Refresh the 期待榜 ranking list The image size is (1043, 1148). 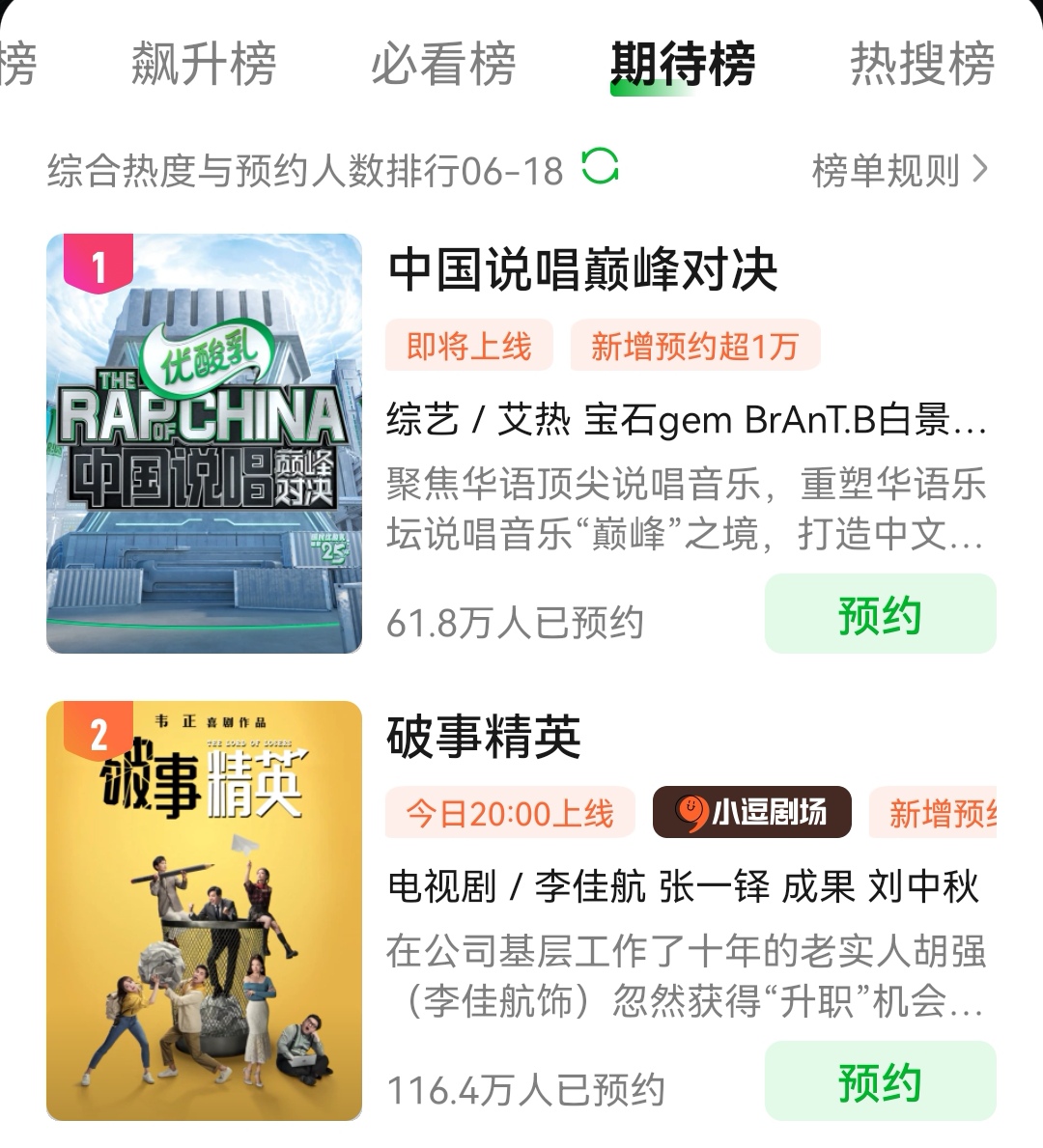(x=600, y=167)
